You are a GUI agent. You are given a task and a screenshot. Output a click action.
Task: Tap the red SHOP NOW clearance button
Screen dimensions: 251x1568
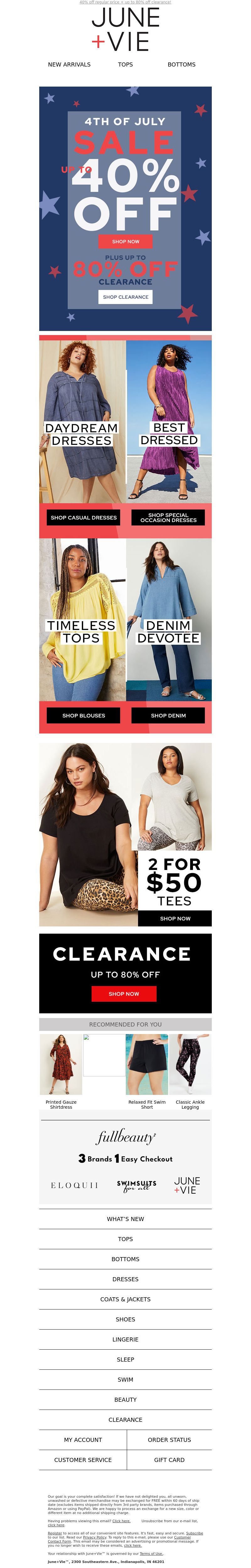tap(124, 993)
